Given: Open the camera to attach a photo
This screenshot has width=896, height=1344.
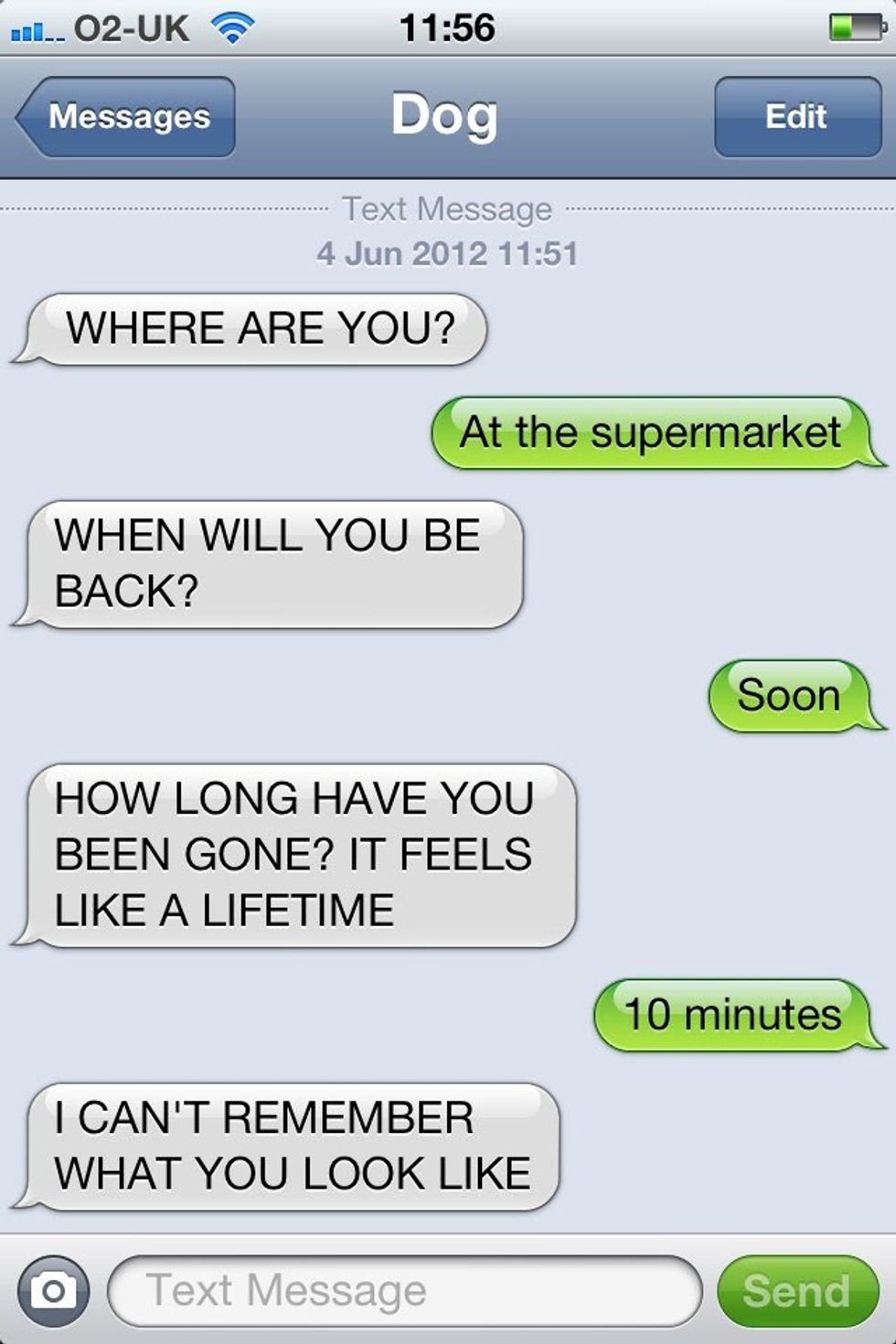Looking at the screenshot, I should (54, 1291).
